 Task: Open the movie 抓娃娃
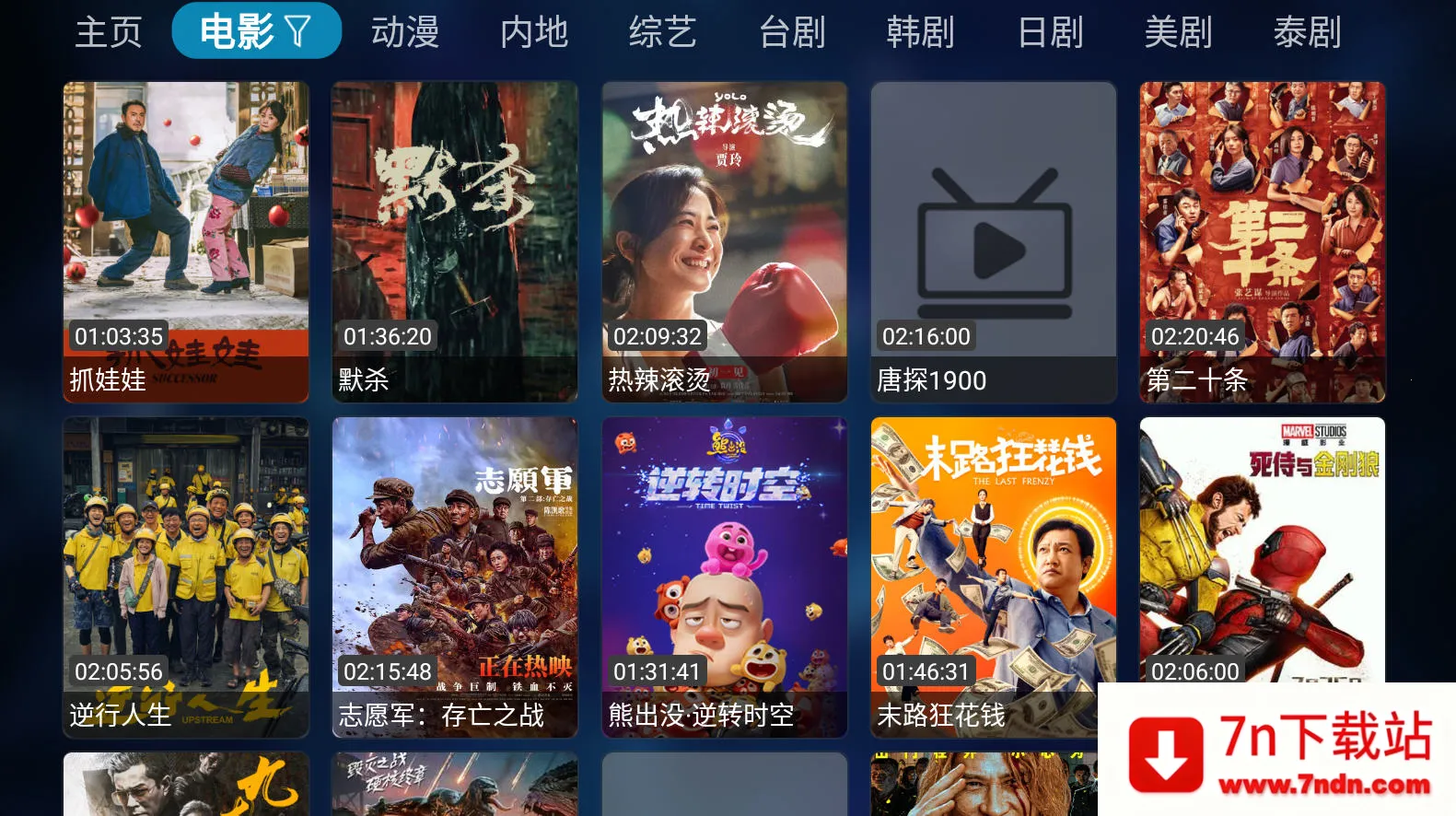(x=186, y=241)
